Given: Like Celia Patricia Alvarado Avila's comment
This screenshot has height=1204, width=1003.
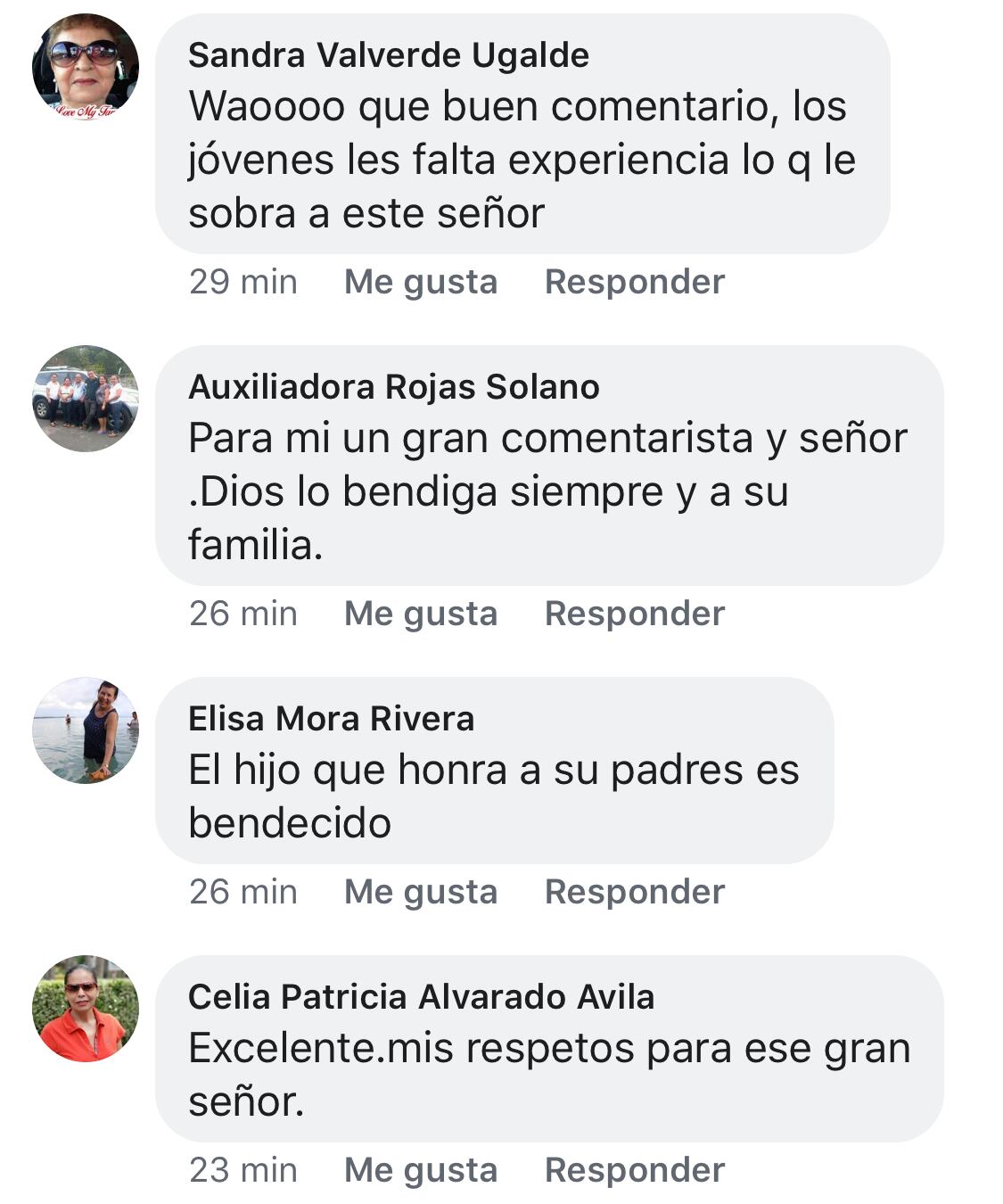Looking at the screenshot, I should tap(420, 1170).
